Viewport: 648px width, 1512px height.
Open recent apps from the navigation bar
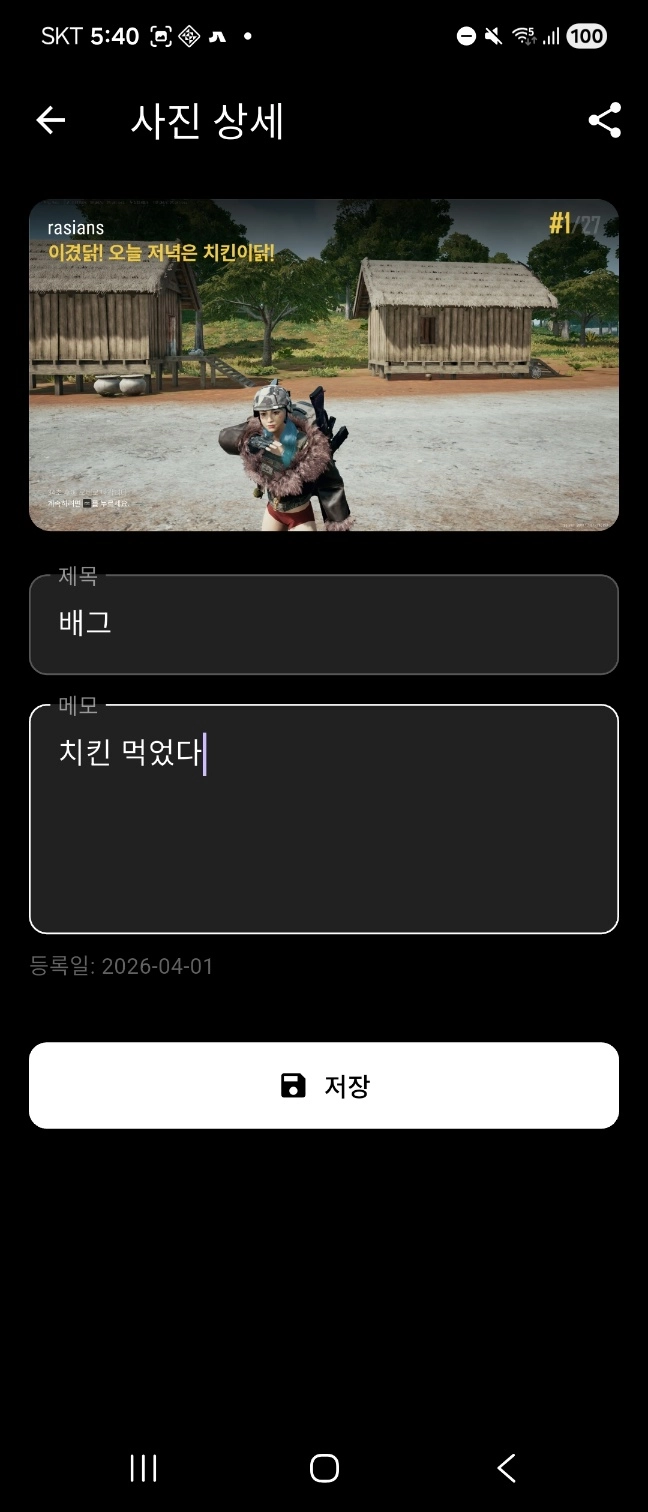pos(144,1468)
